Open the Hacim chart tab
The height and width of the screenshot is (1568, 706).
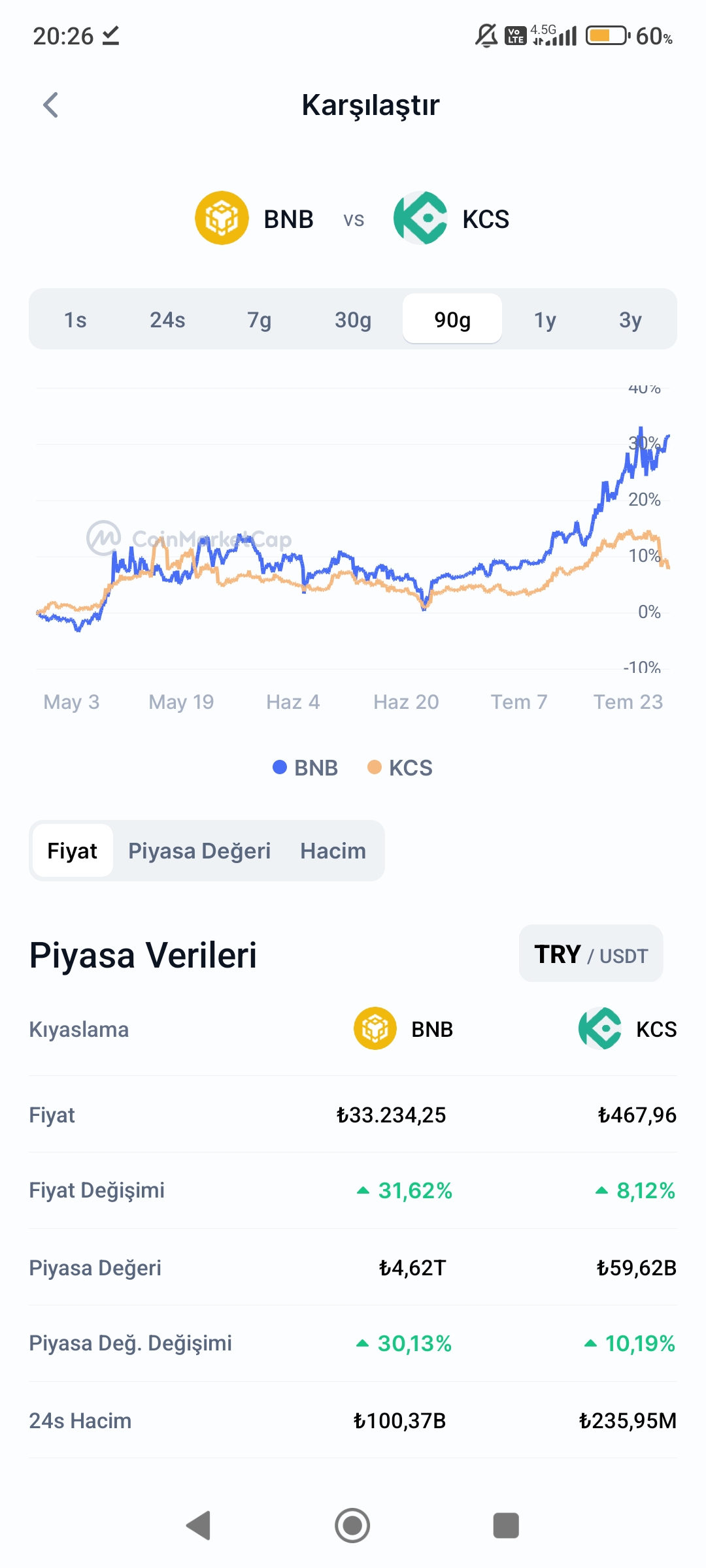[x=333, y=851]
